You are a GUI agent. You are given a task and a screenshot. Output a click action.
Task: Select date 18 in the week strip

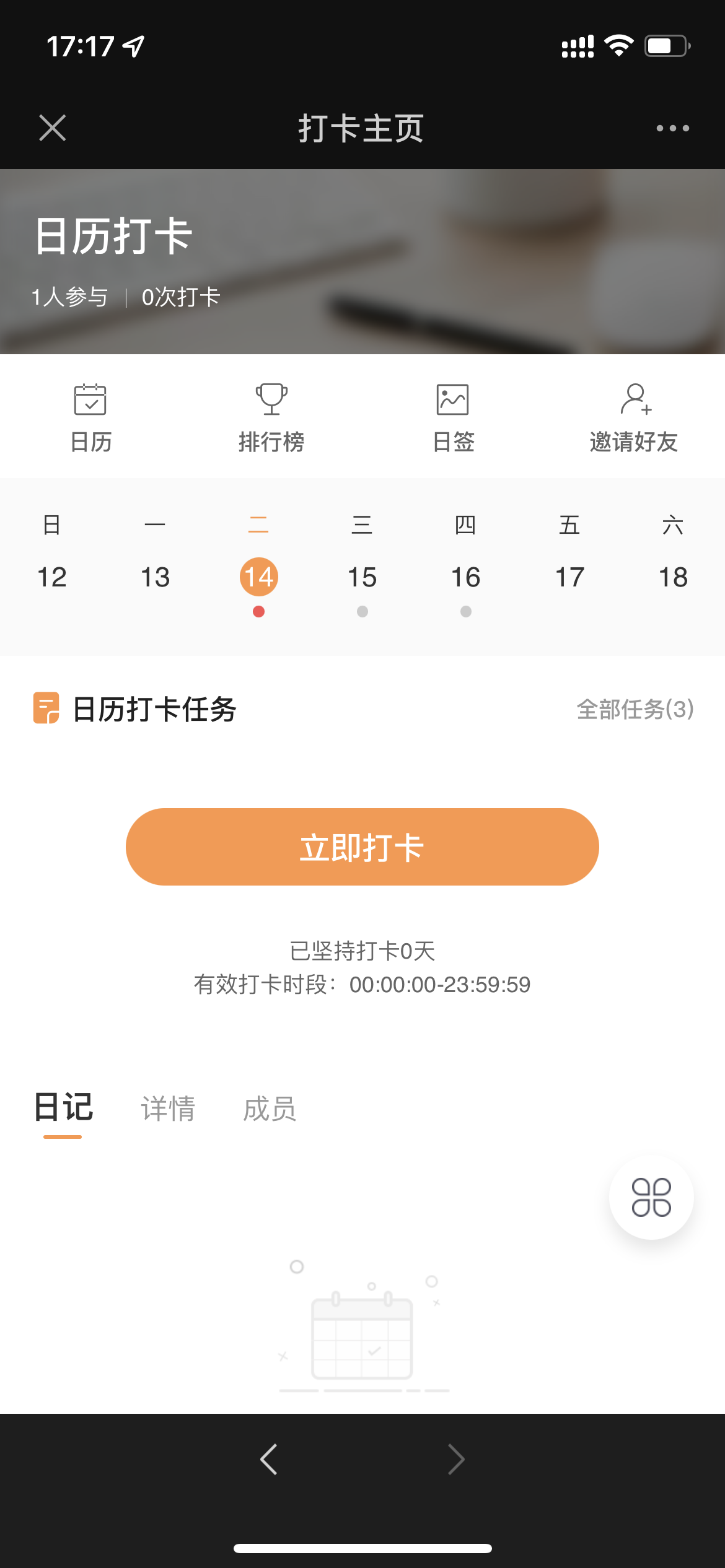tap(673, 577)
